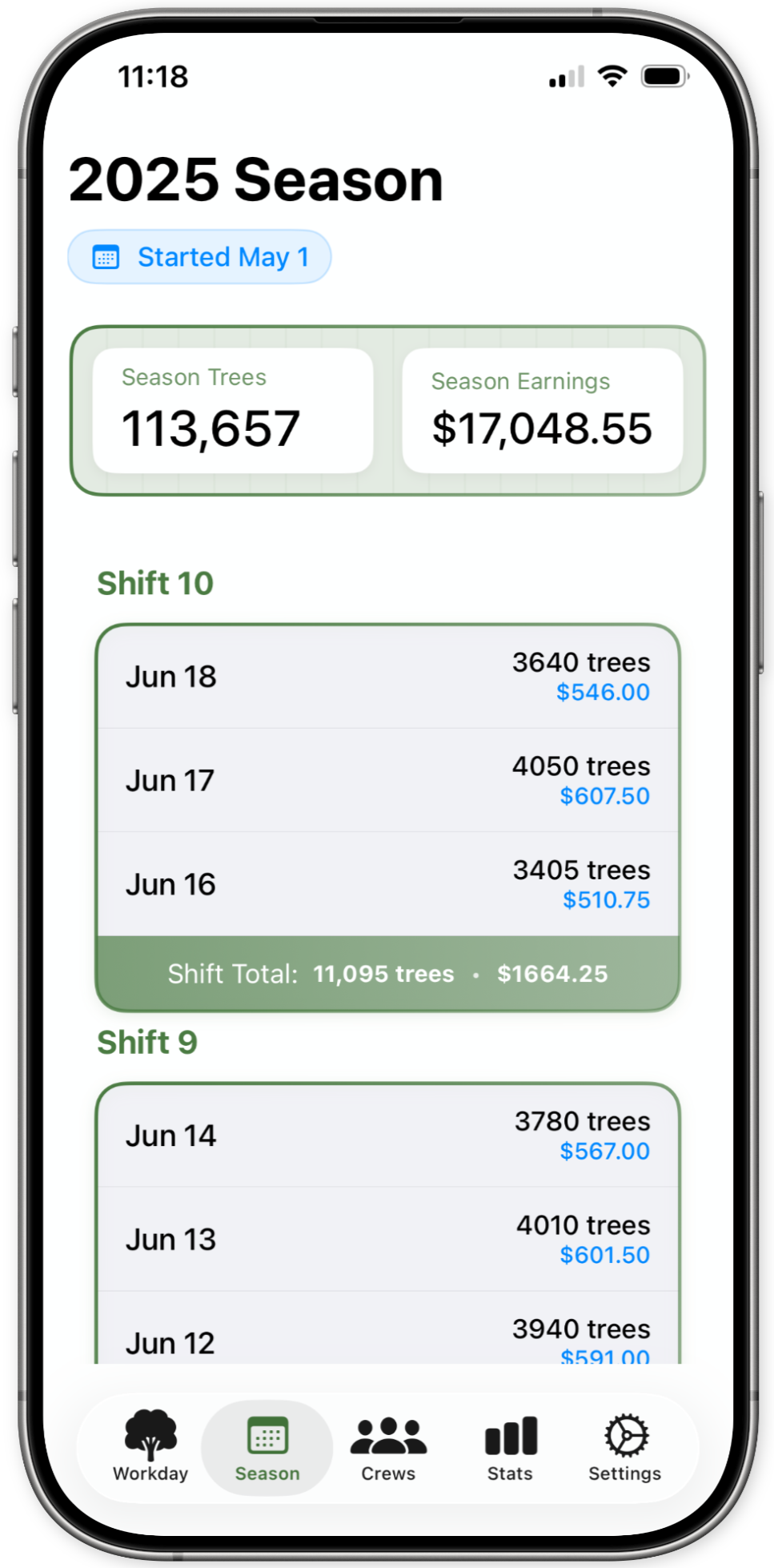Open the Jun 13 workday showing $601.50
Screen dimensions: 774x1568
point(387,1239)
